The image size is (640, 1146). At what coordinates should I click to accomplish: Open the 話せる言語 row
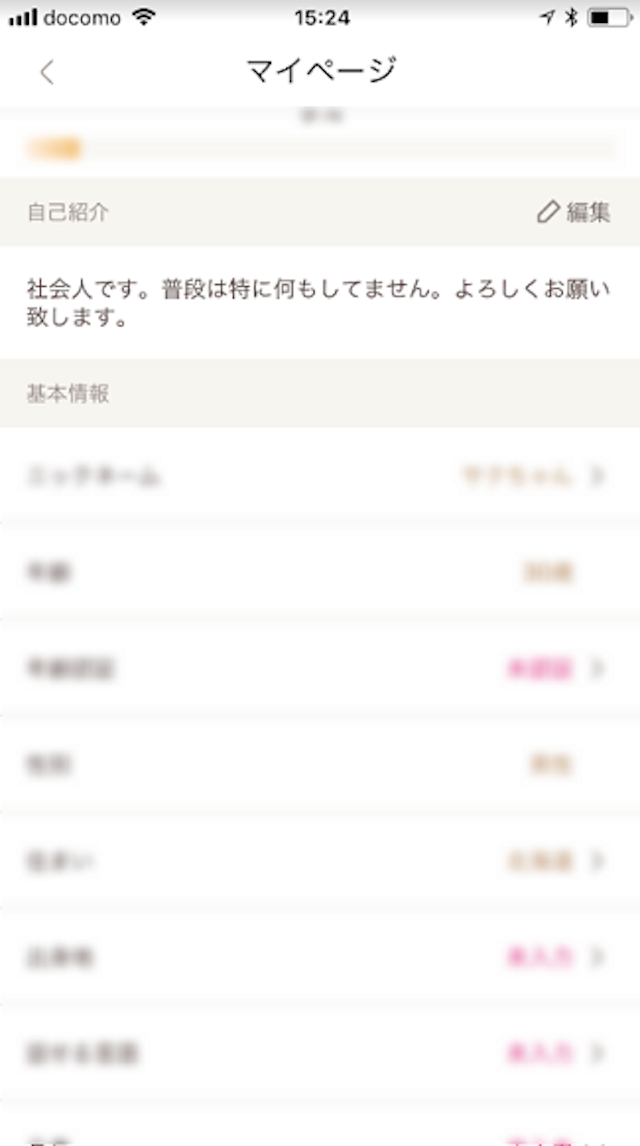coord(320,1053)
